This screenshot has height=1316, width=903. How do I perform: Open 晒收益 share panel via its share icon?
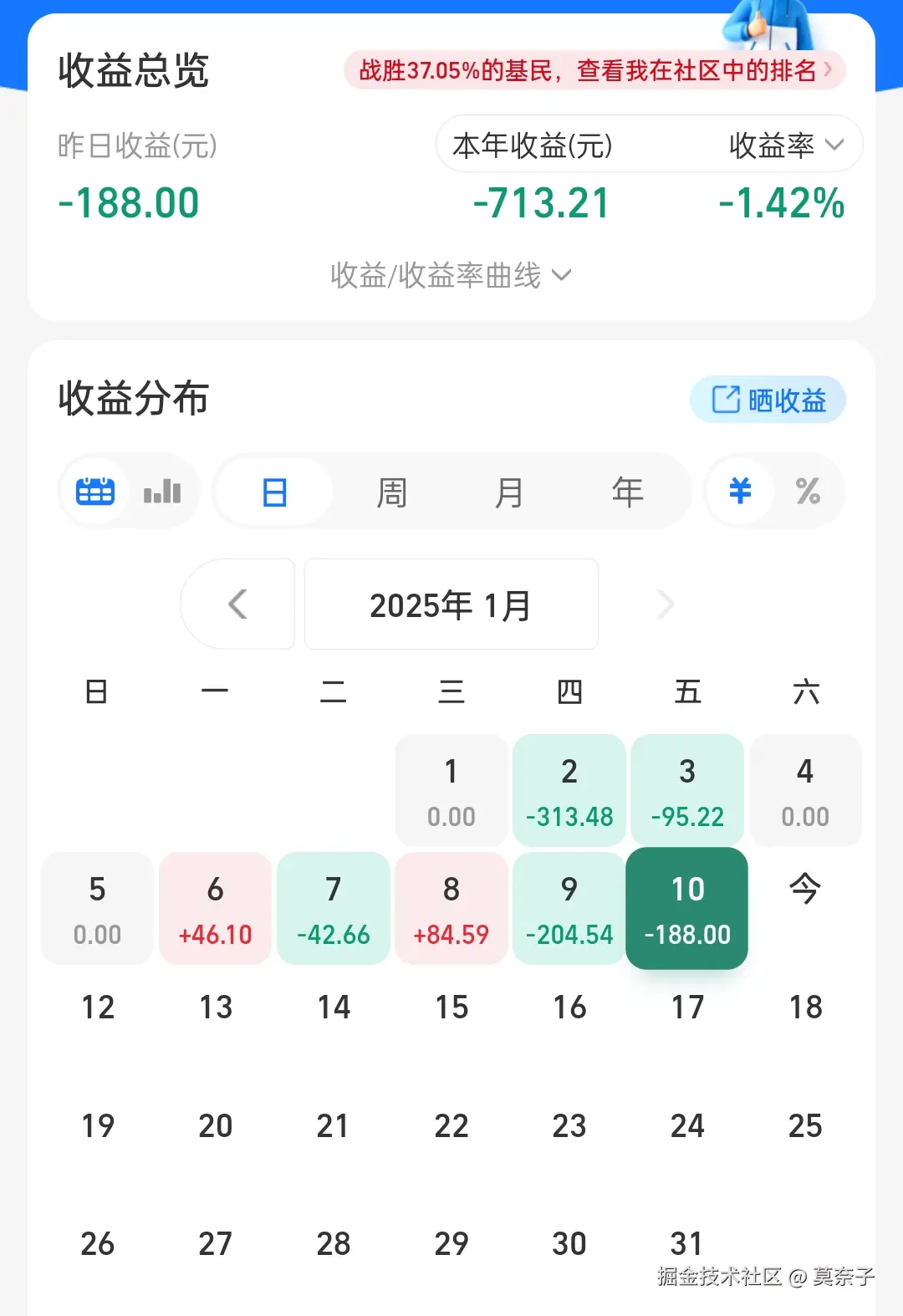[728, 400]
